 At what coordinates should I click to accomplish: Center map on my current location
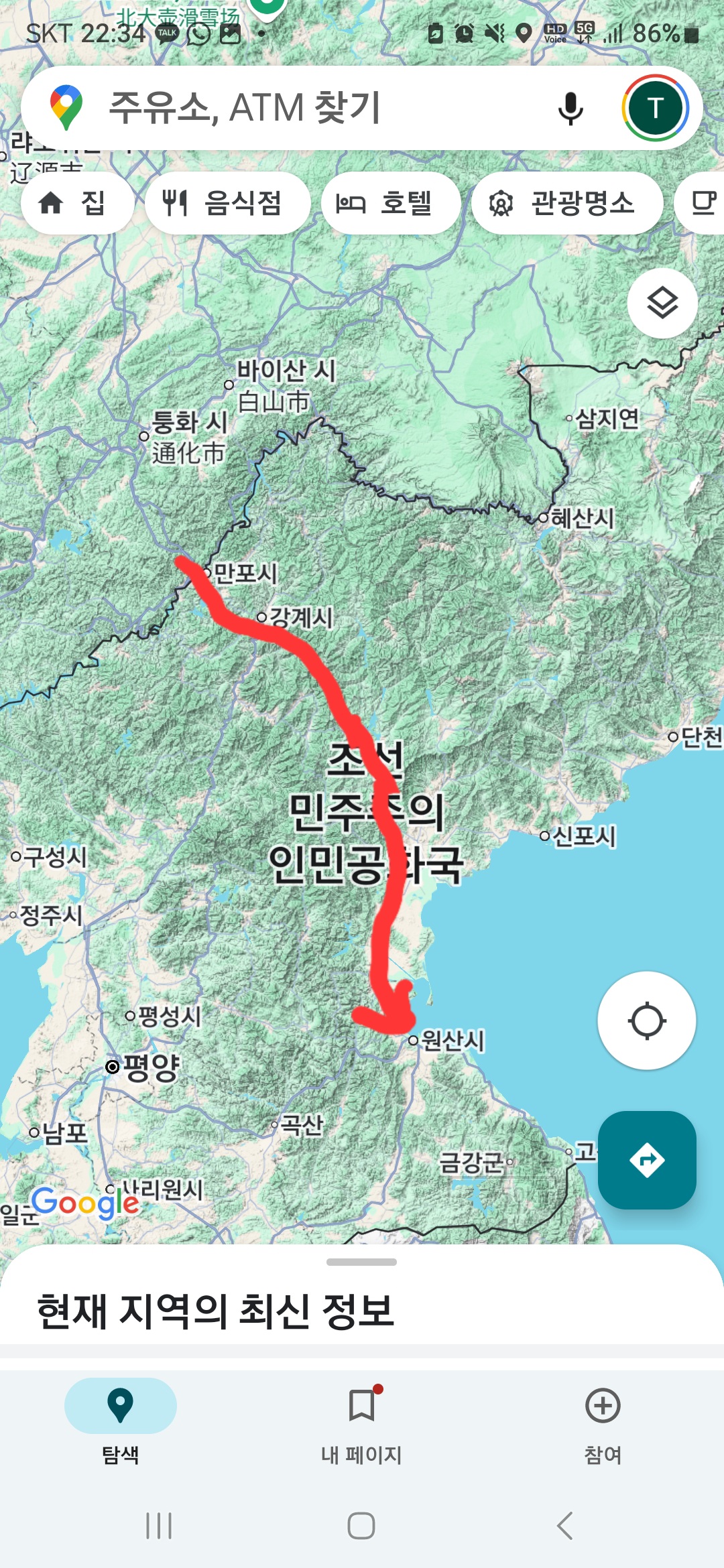point(646,1021)
